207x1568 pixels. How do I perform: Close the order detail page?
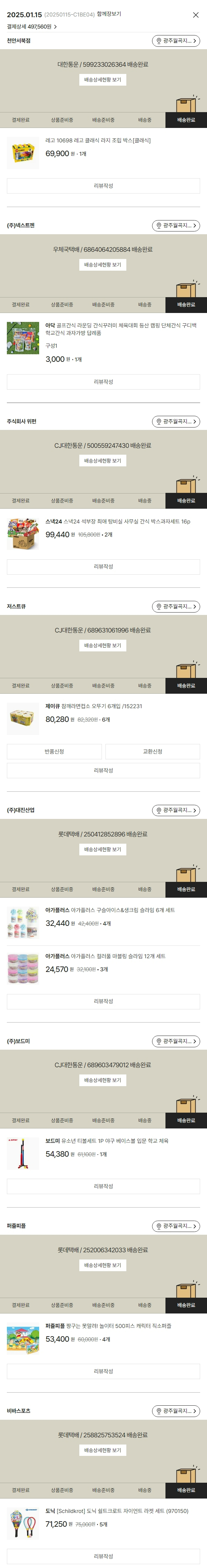pyautogui.click(x=195, y=15)
